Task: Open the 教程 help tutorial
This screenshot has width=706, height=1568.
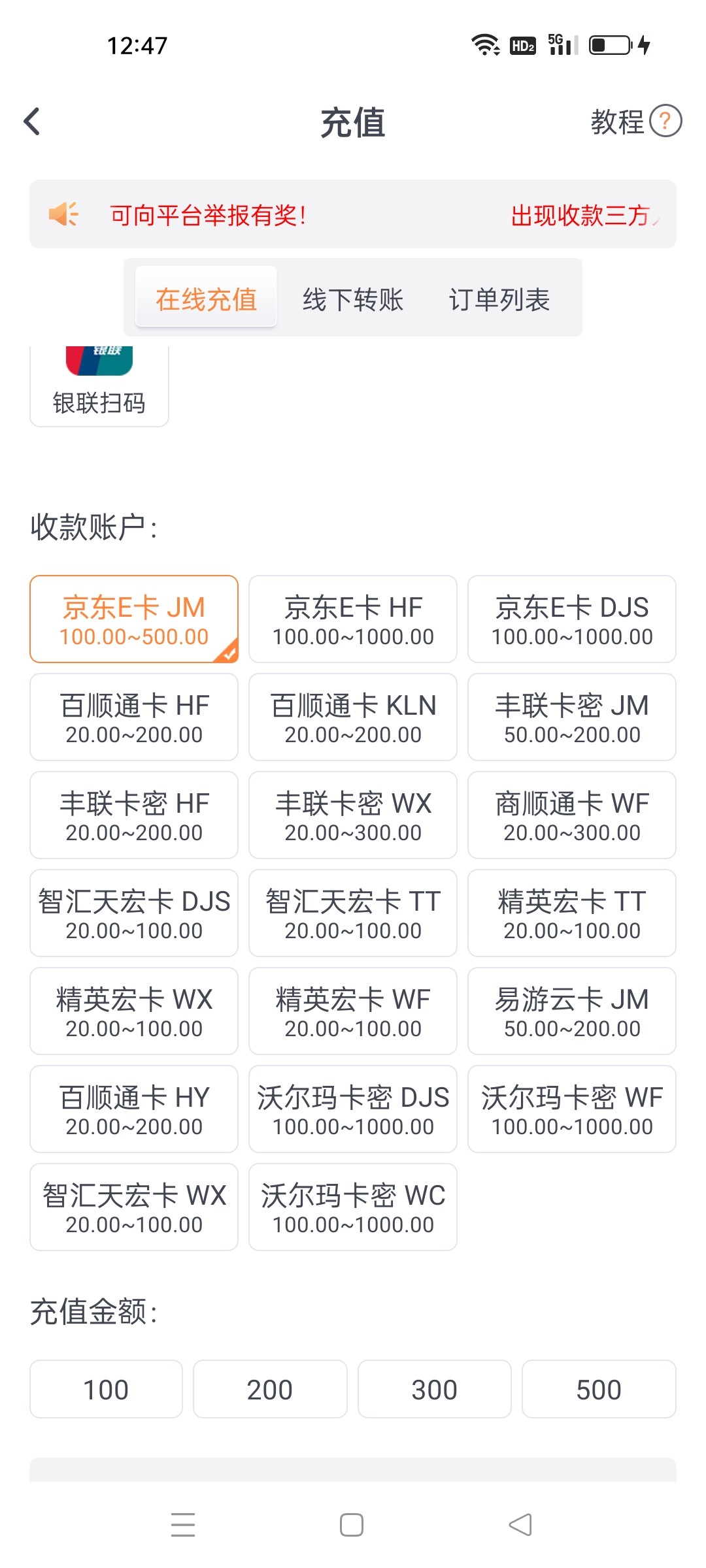Action: [x=635, y=122]
